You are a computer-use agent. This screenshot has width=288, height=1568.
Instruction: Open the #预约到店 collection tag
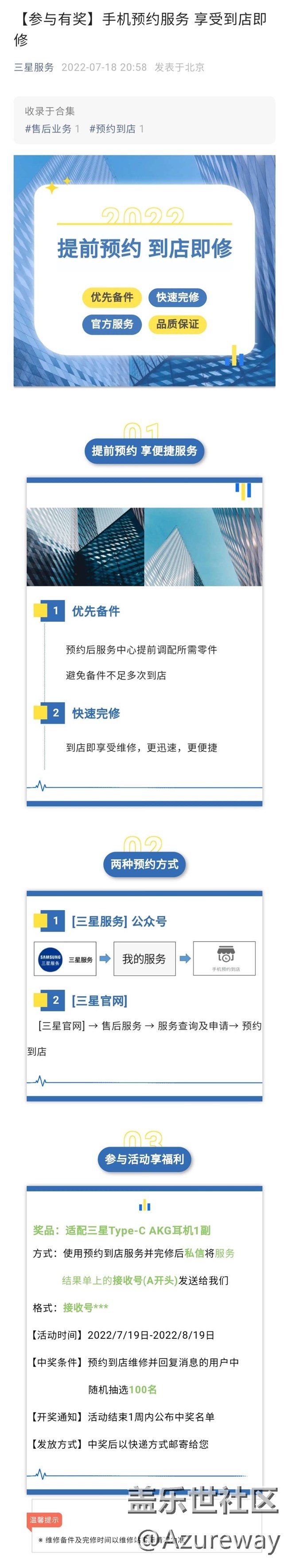(113, 129)
